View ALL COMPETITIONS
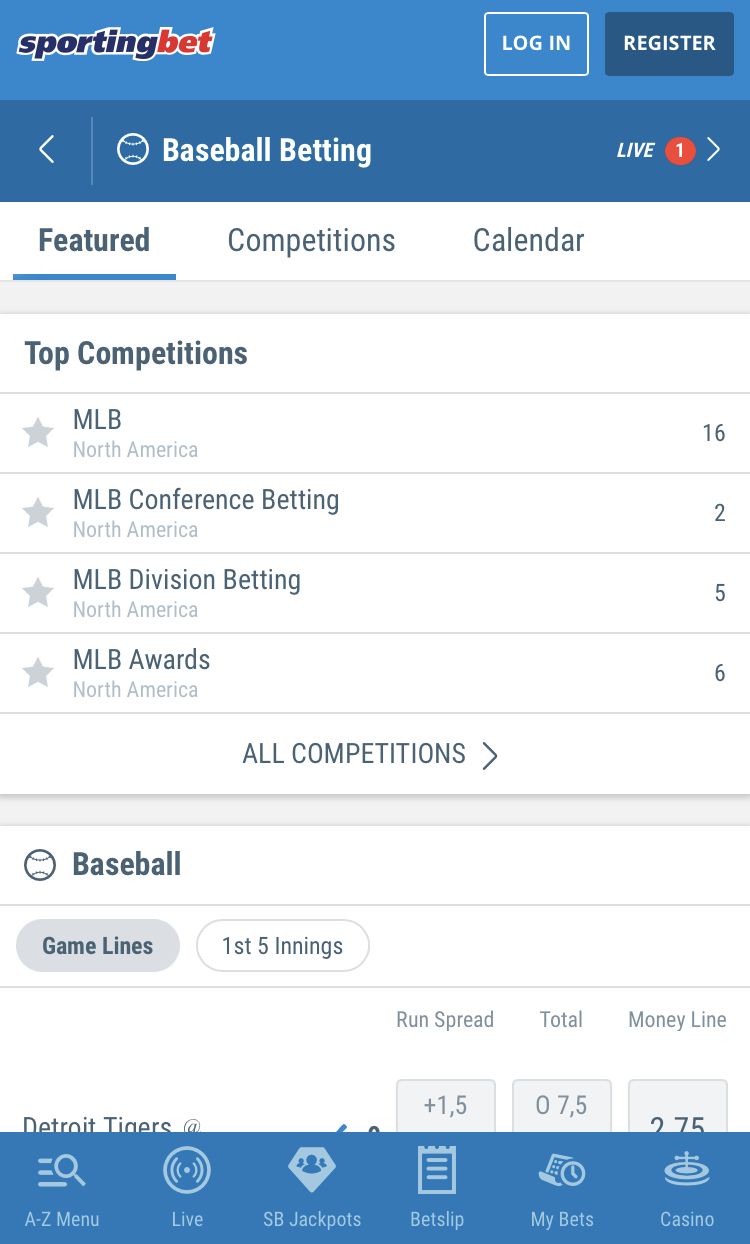Viewport: 750px width, 1244px height. pos(371,754)
